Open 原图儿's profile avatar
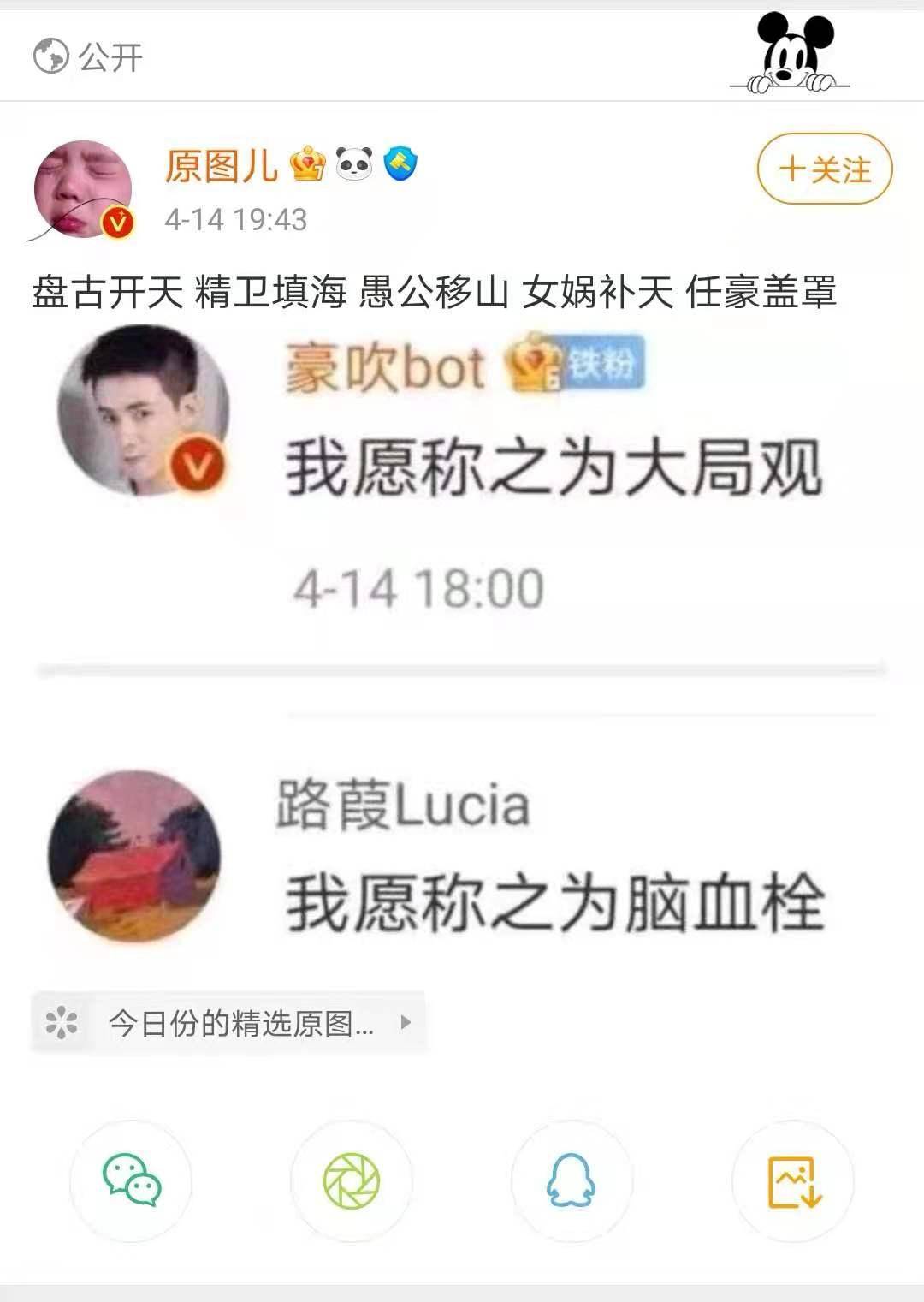Screen dimensions: 924x1302 tap(83, 189)
